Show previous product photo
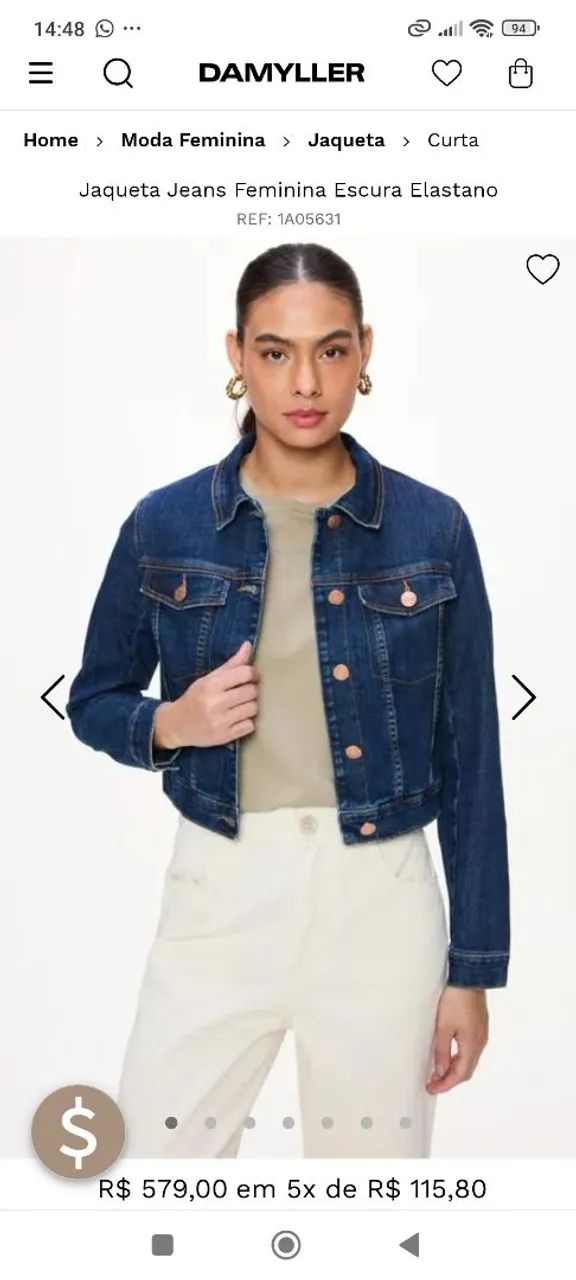This screenshot has height=1280, width=576. point(53,697)
